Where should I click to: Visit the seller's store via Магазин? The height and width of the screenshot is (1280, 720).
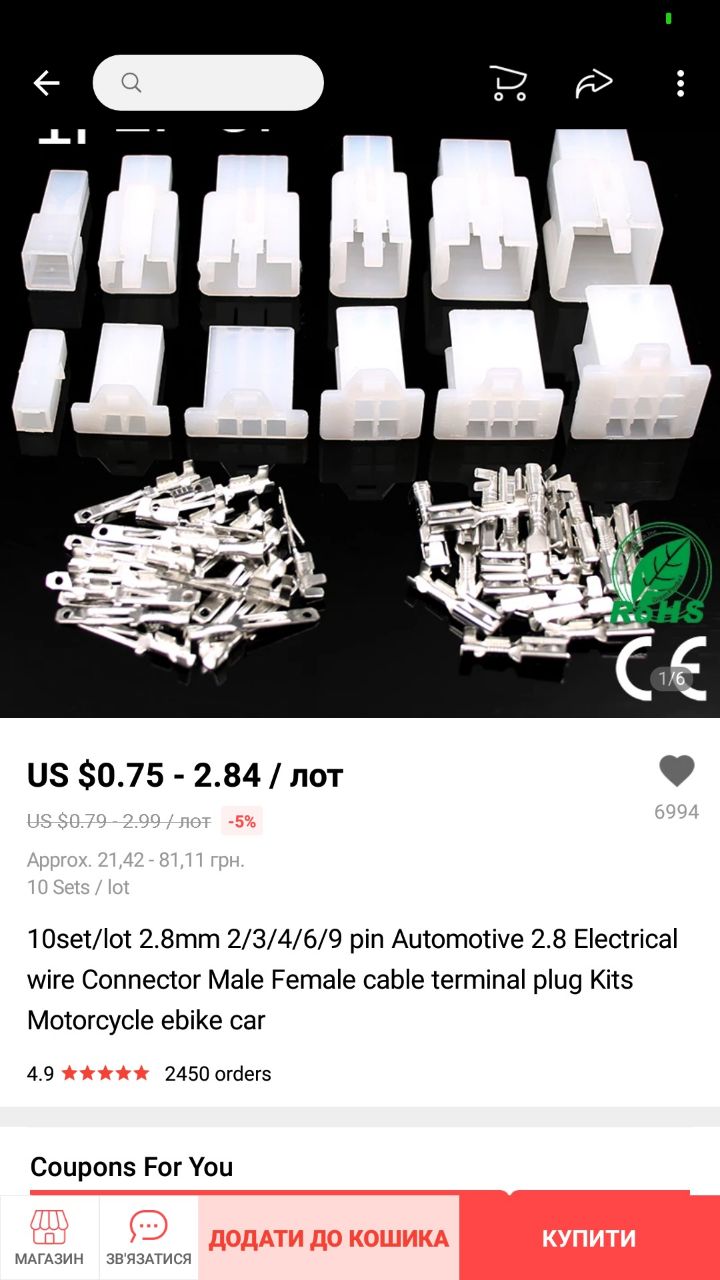[x=49, y=1238]
